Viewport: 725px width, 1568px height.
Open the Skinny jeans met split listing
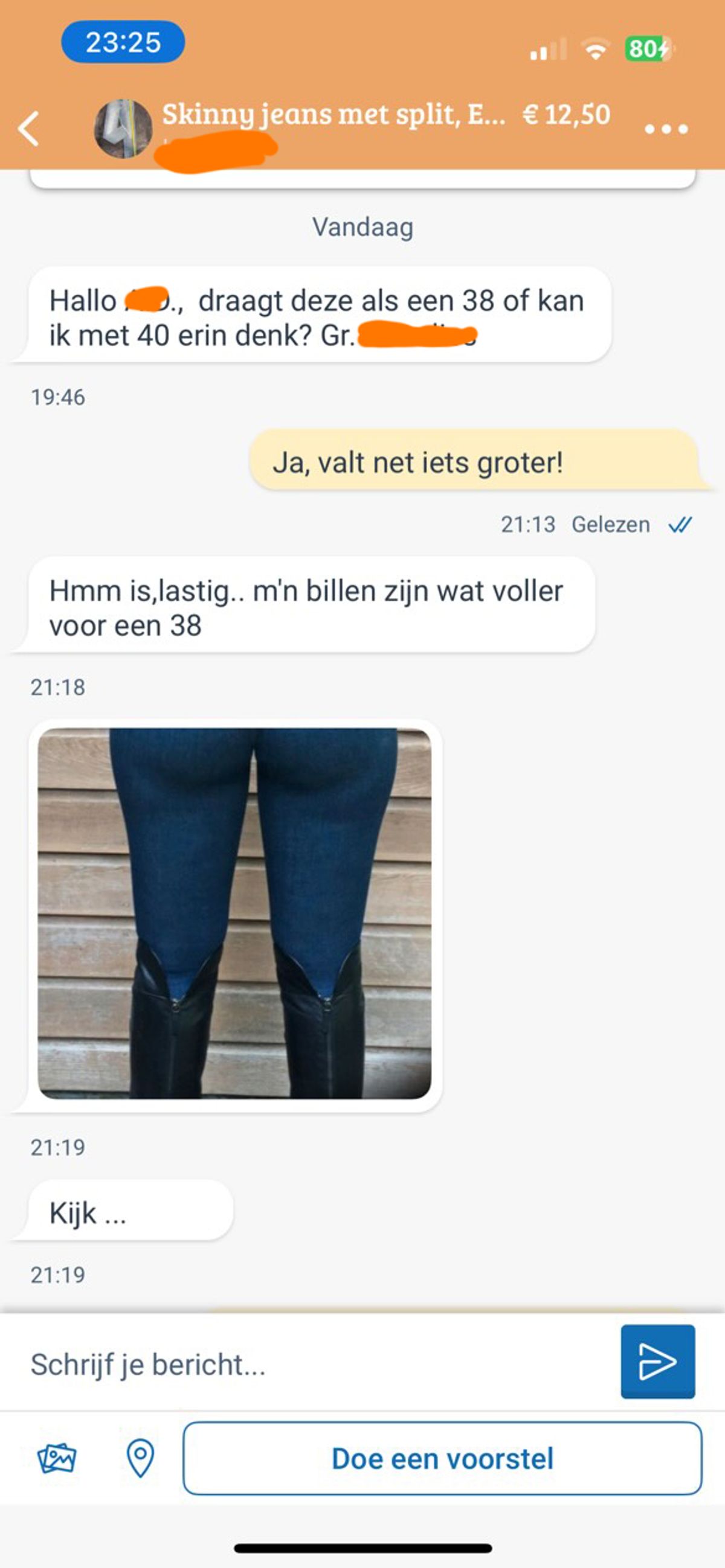333,115
